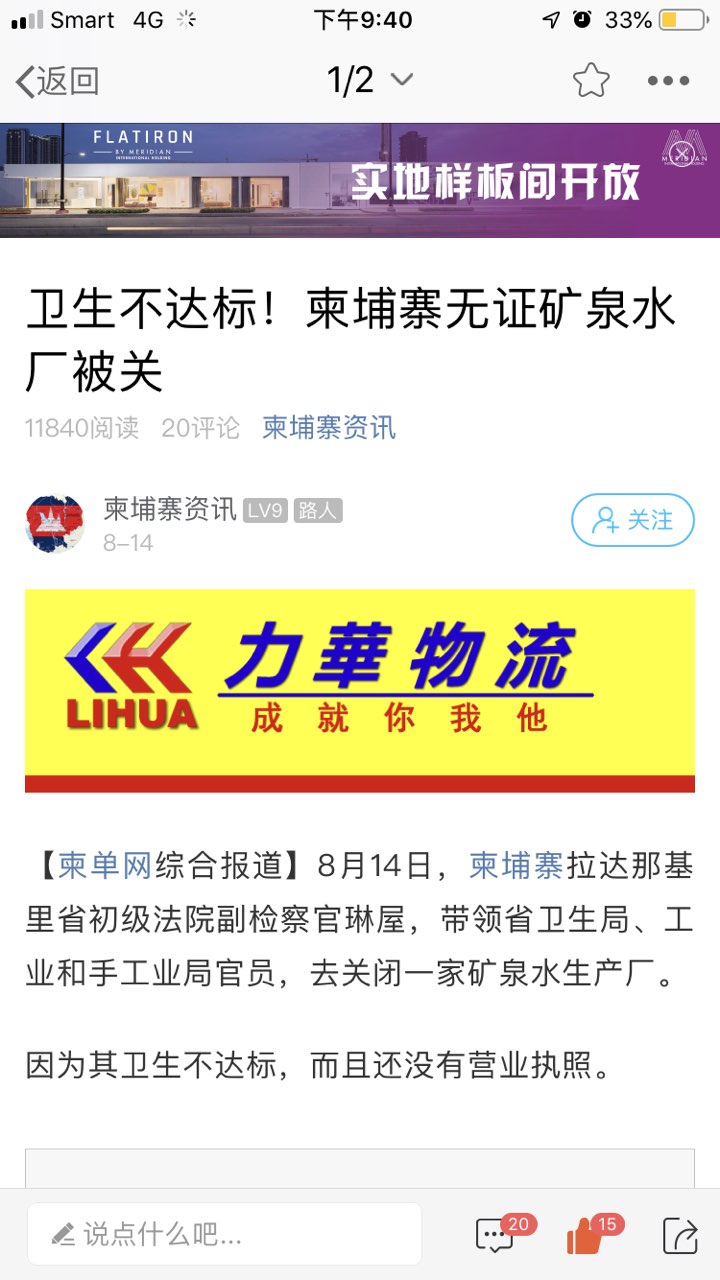
Task: Expand the 1/2 page selector dropdown
Action: [x=370, y=80]
